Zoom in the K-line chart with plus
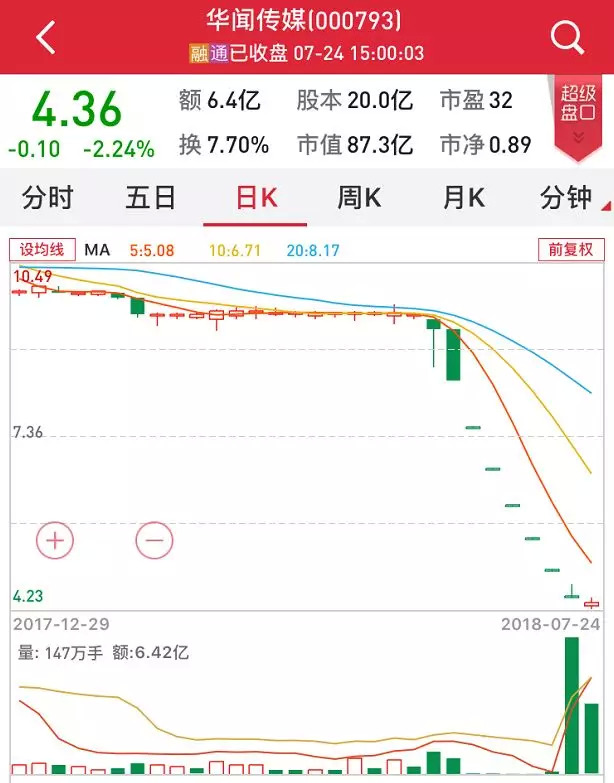The image size is (614, 783). pos(55,541)
